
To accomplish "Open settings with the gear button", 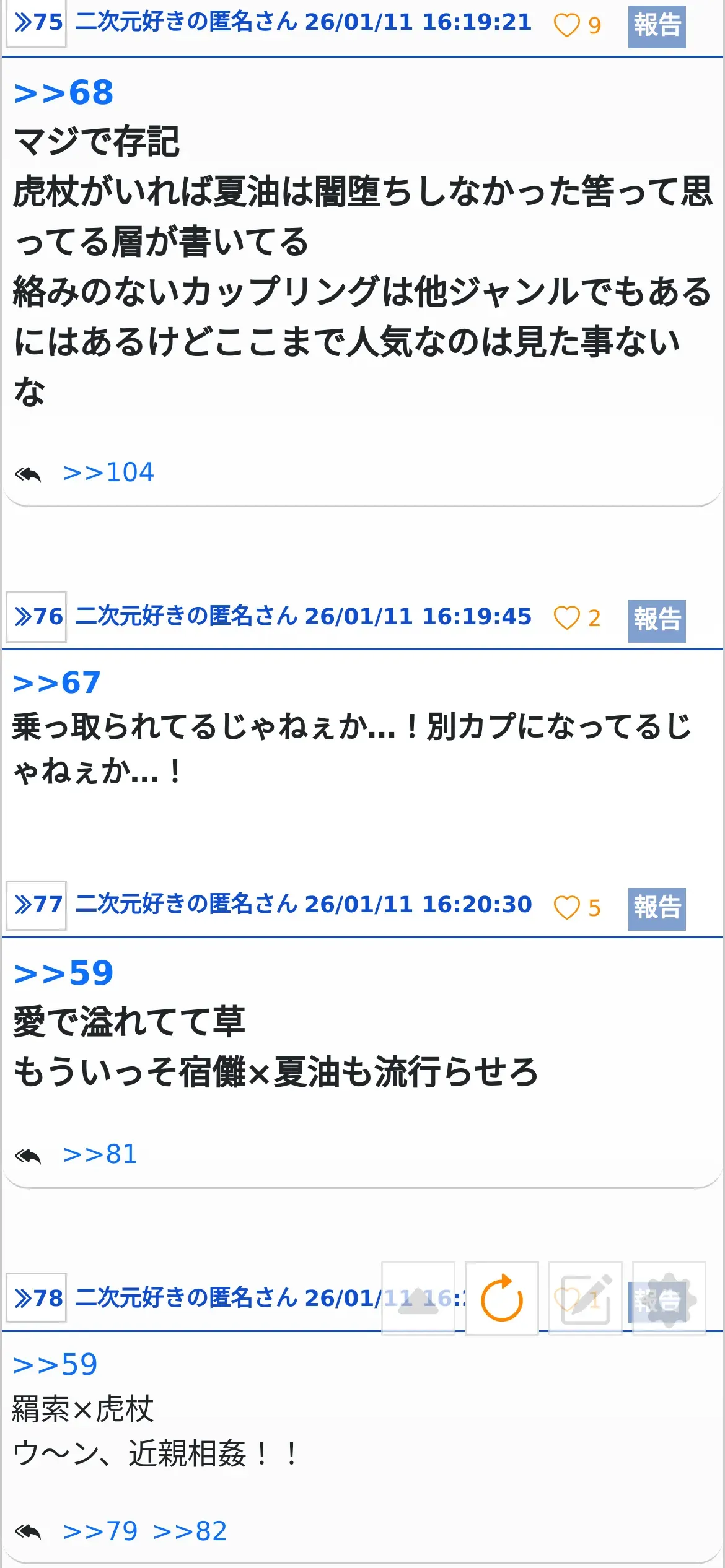I will coord(669,1298).
